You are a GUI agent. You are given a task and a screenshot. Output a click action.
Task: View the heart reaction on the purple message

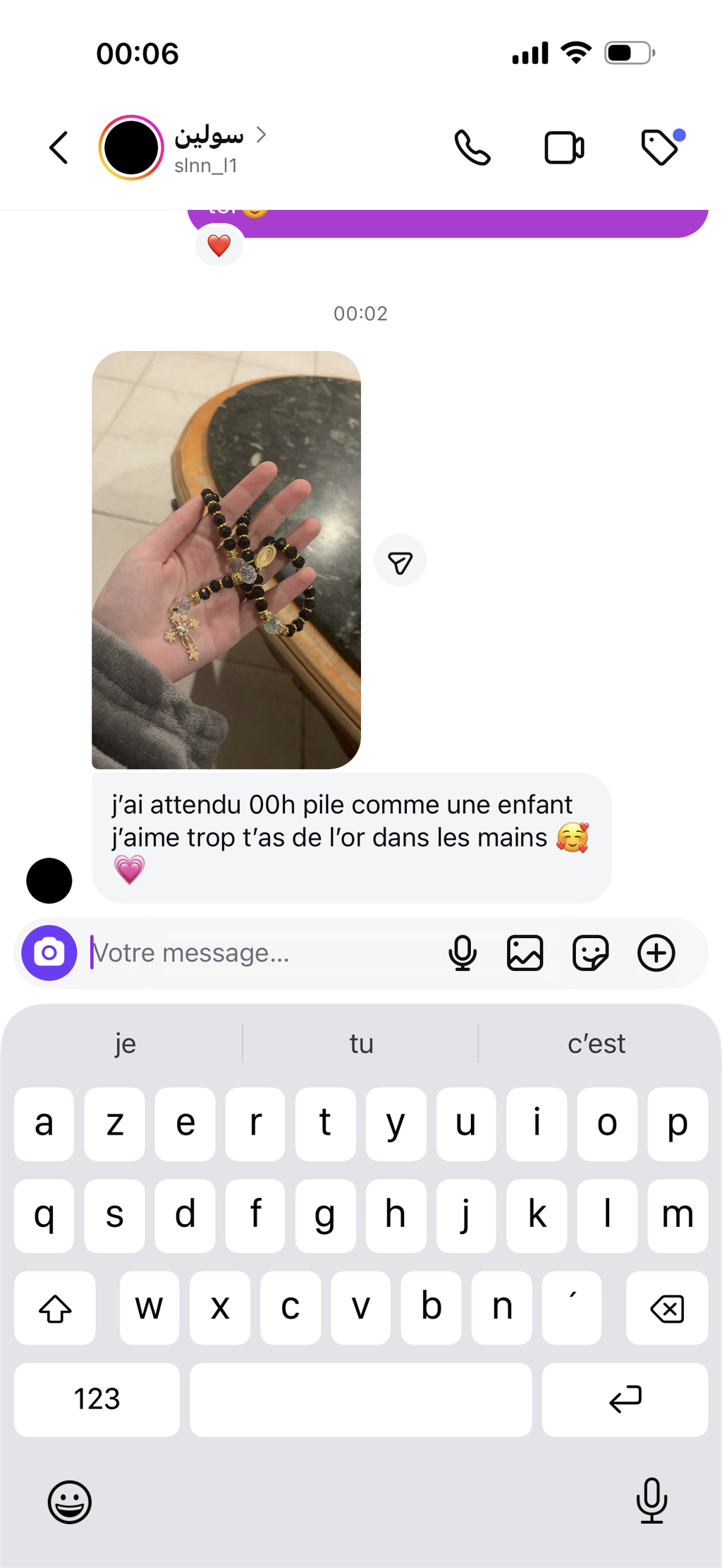point(219,245)
